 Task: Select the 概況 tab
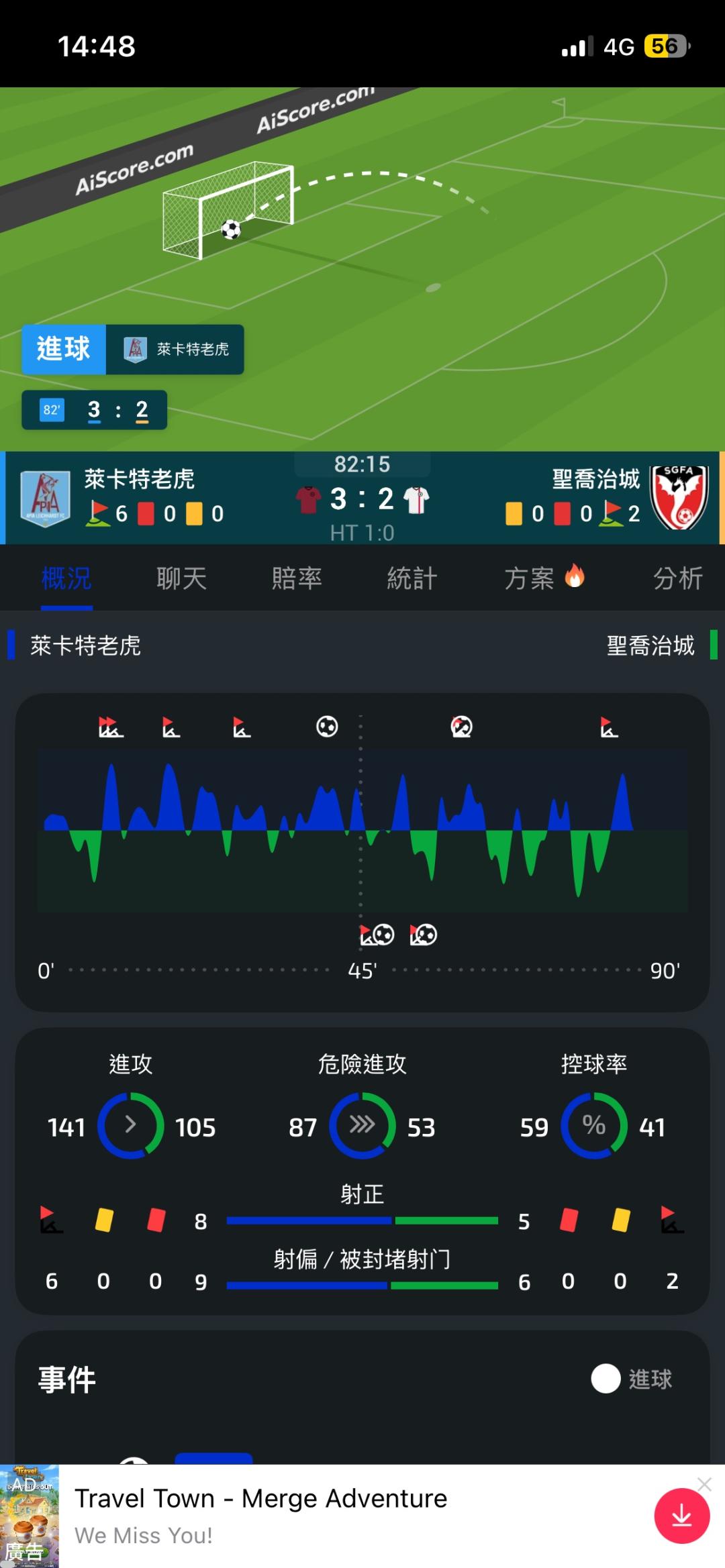click(x=66, y=578)
